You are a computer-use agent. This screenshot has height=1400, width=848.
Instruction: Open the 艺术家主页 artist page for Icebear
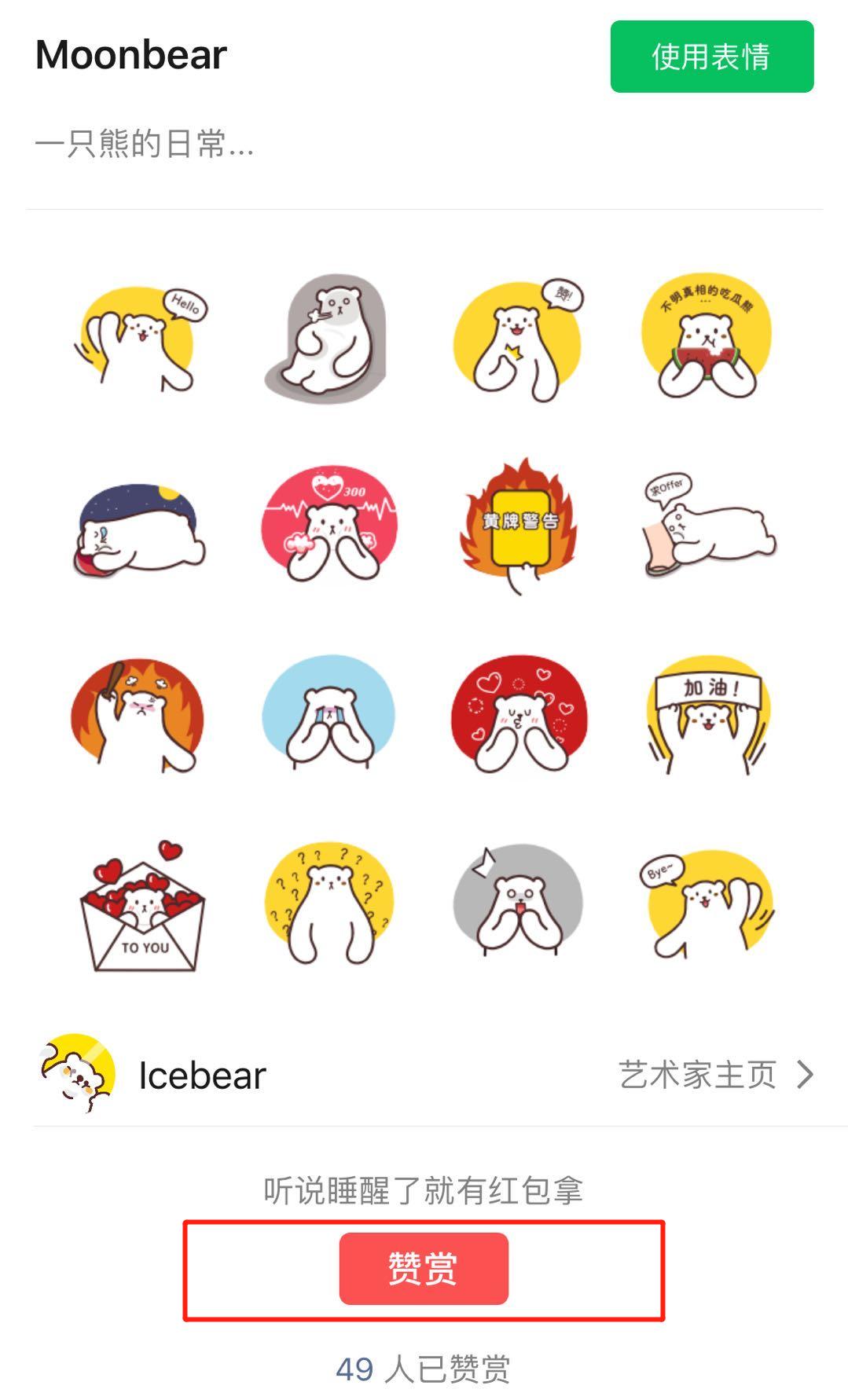click(715, 1074)
